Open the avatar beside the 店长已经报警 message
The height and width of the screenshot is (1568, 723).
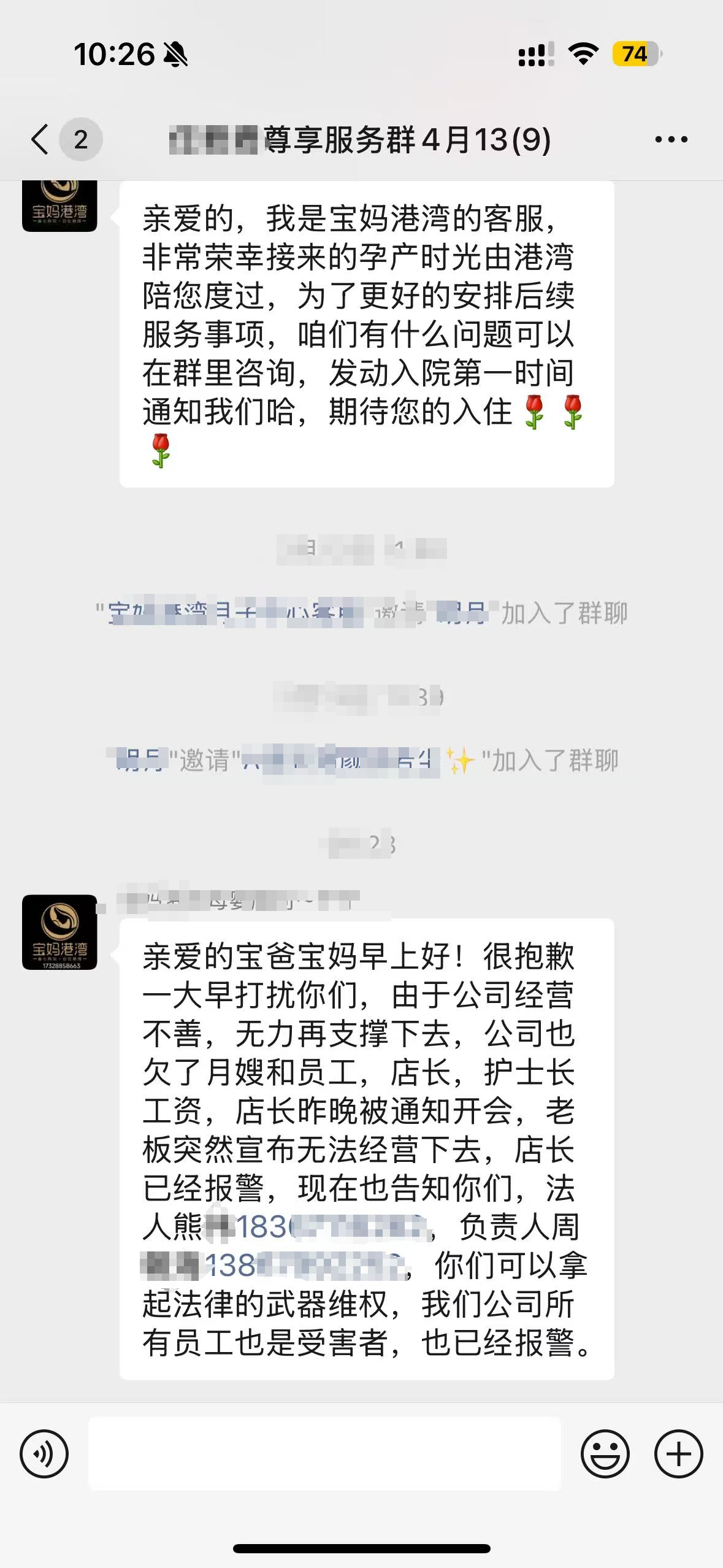tap(59, 932)
